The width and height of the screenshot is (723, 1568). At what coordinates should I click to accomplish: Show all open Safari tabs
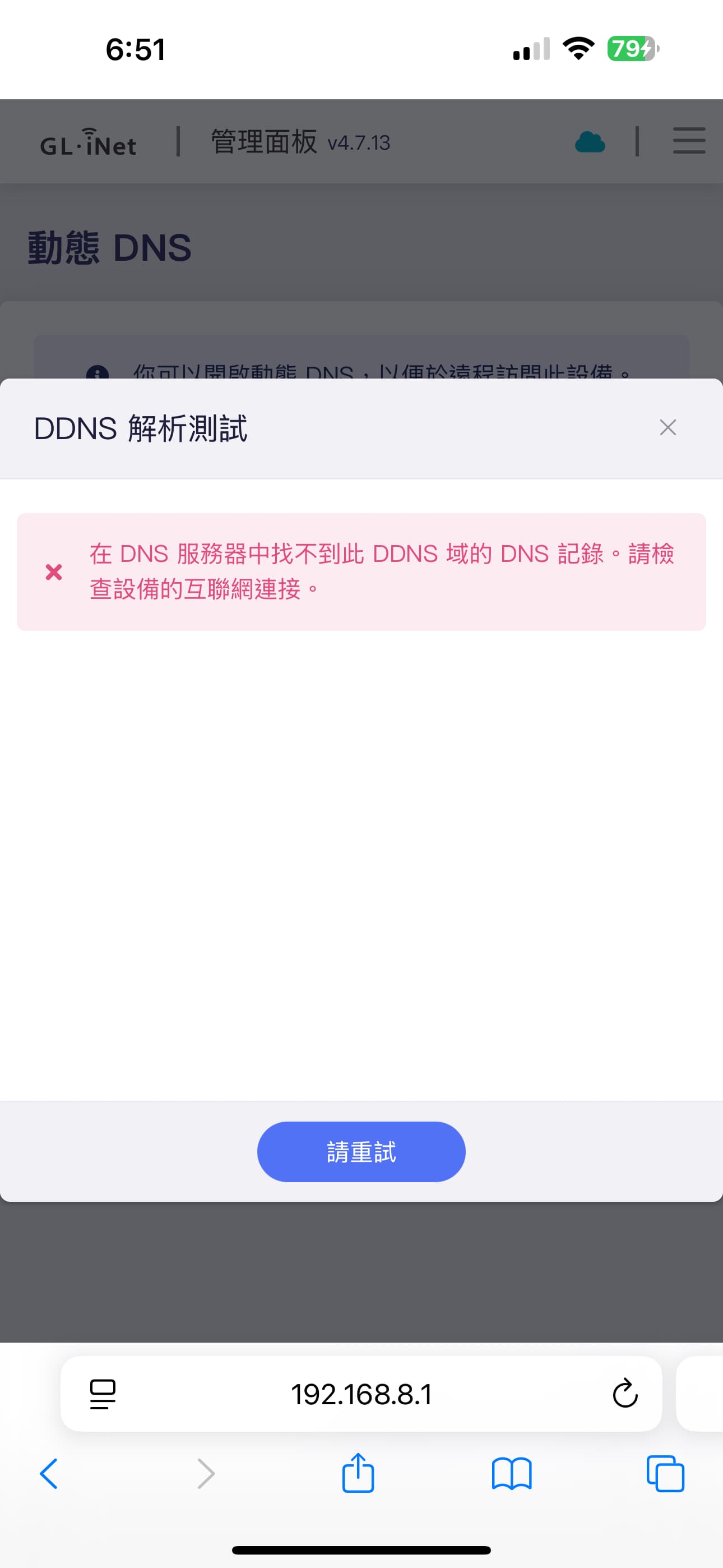pyautogui.click(x=665, y=1474)
